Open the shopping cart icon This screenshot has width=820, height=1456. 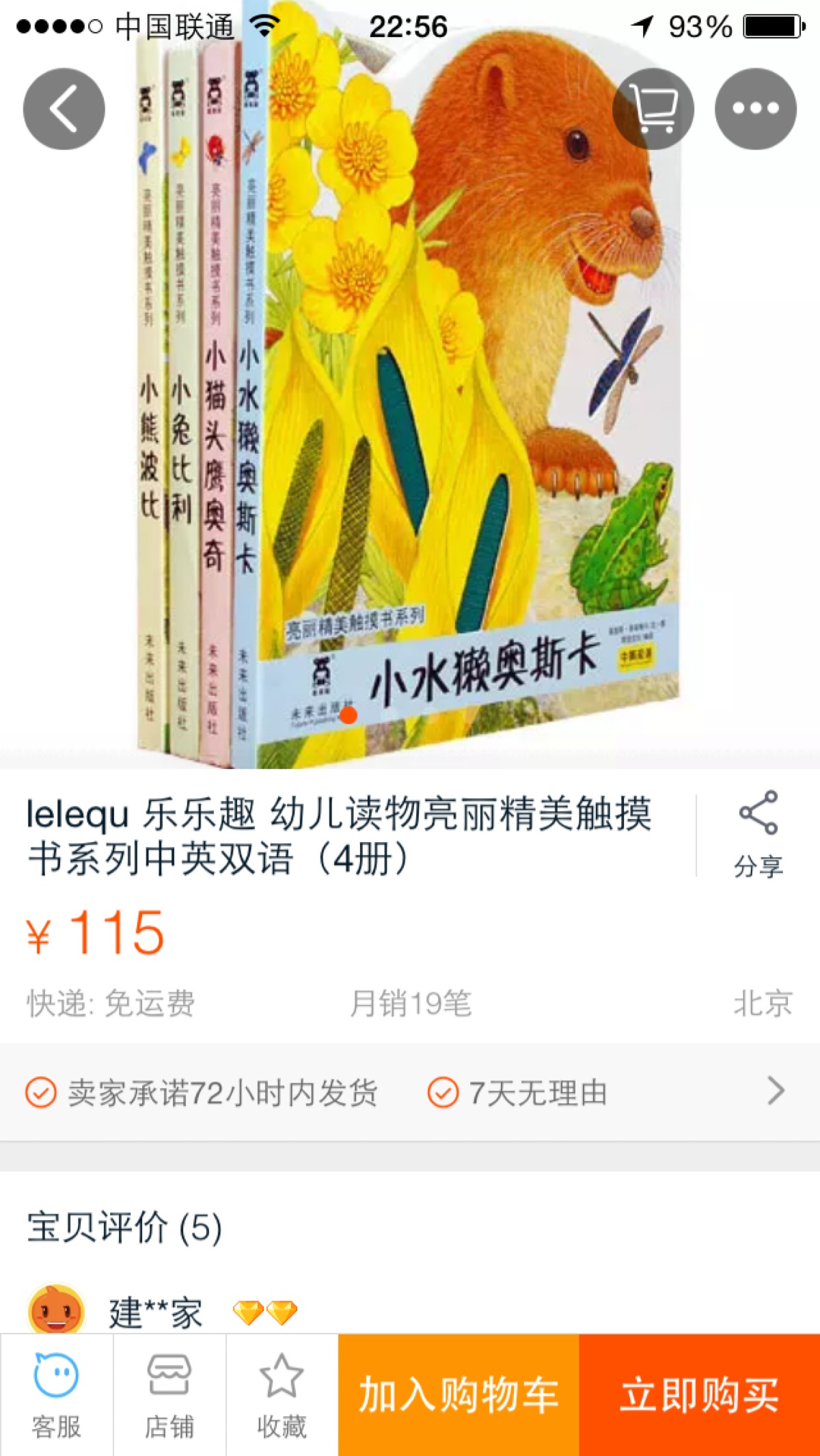point(653,109)
